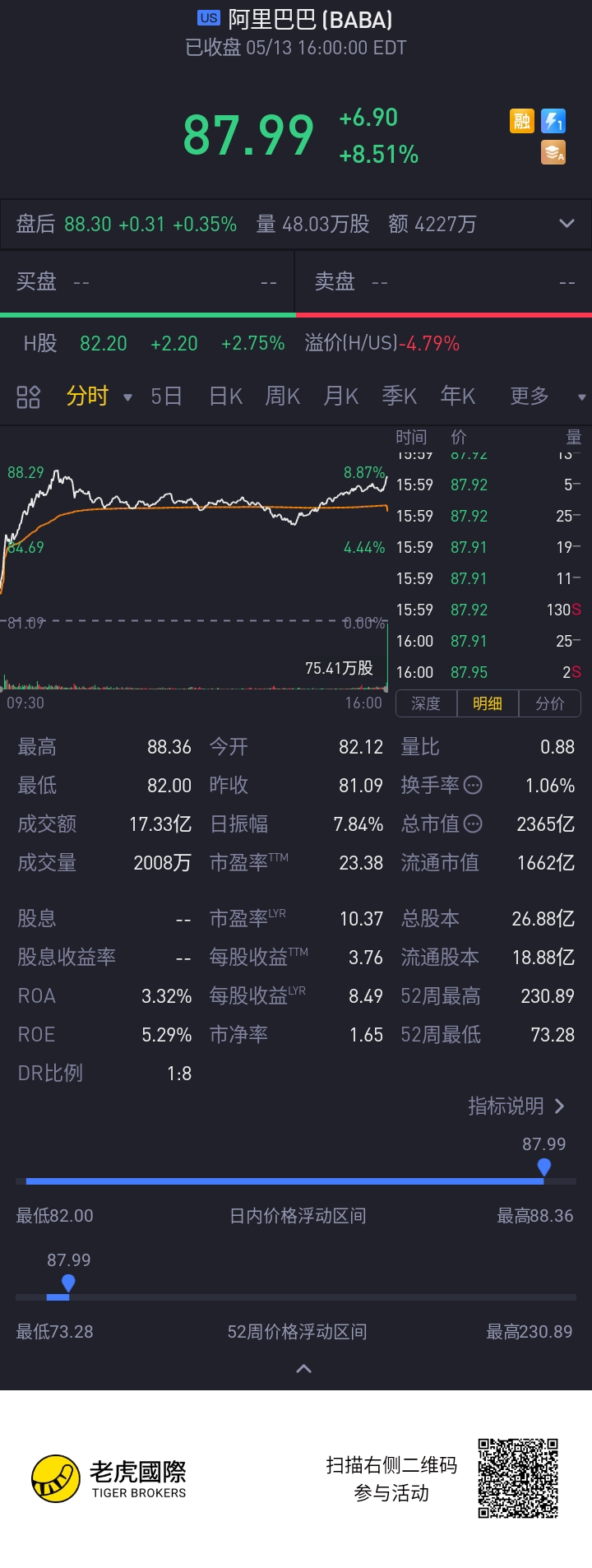Select the 明细 trade details tab
Image resolution: width=592 pixels, height=1568 pixels.
point(488,703)
